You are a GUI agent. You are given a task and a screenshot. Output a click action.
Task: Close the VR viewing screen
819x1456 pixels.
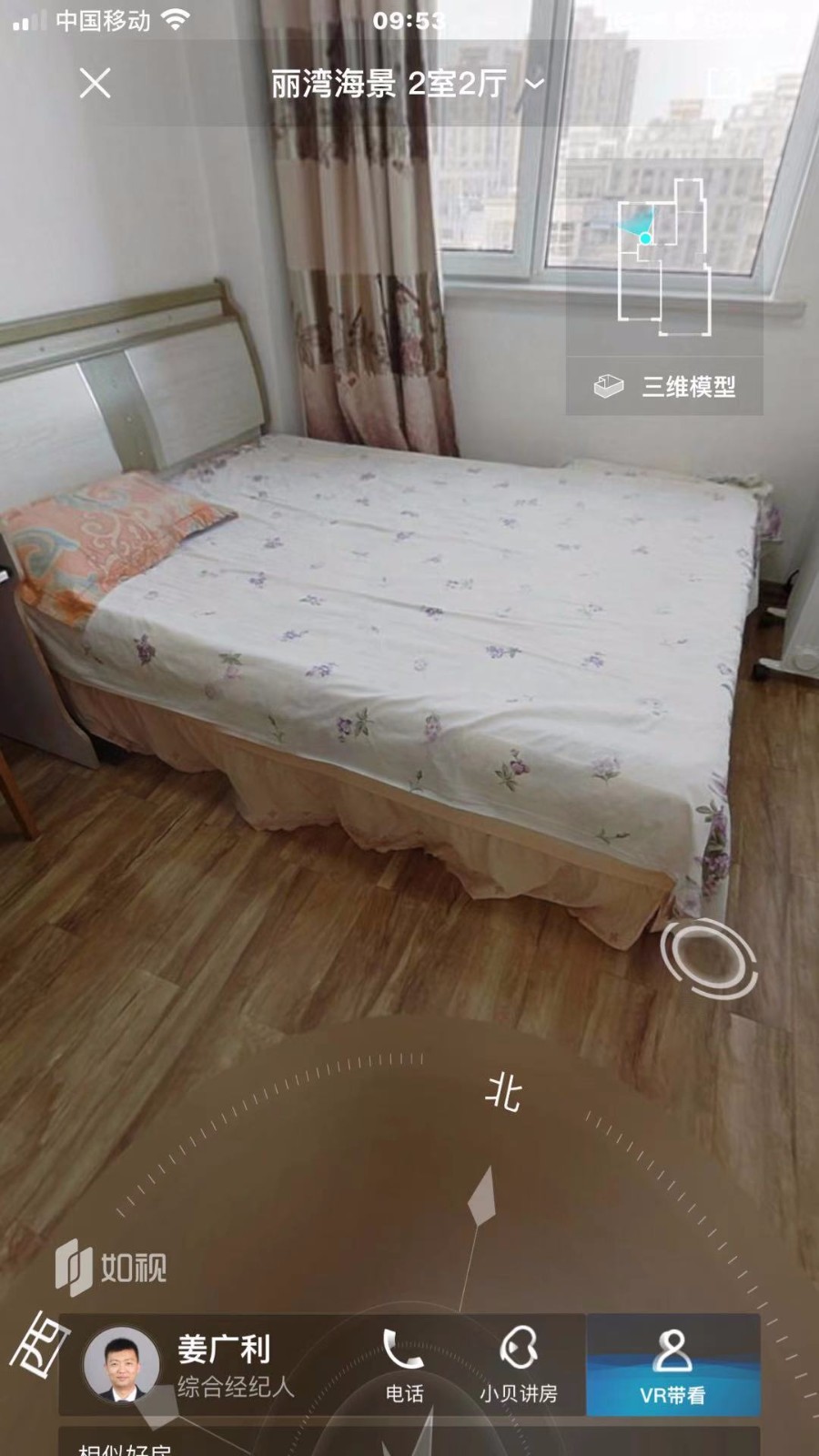tap(95, 84)
